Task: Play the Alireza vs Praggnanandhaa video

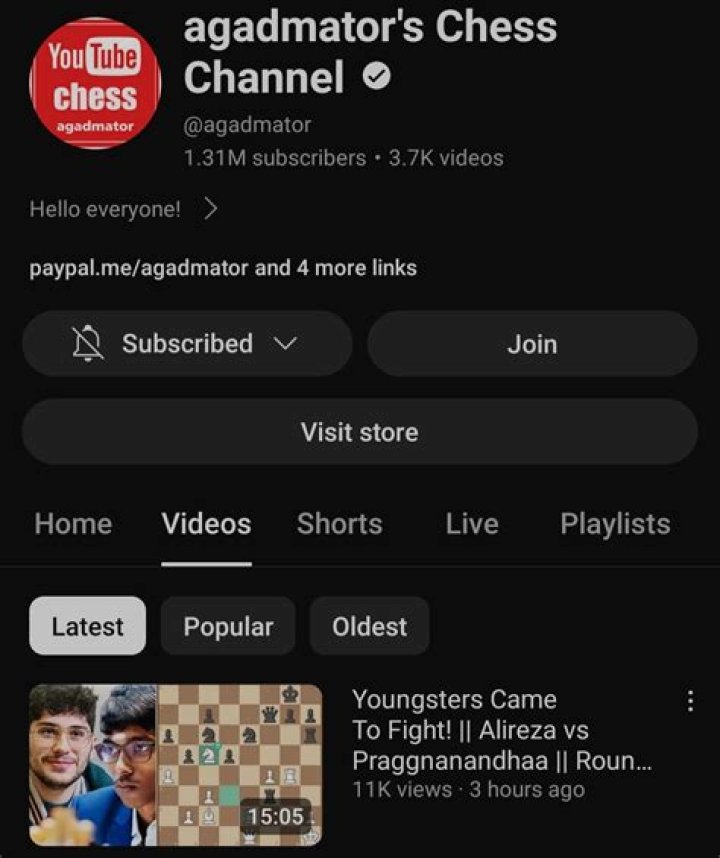Action: tap(176, 765)
